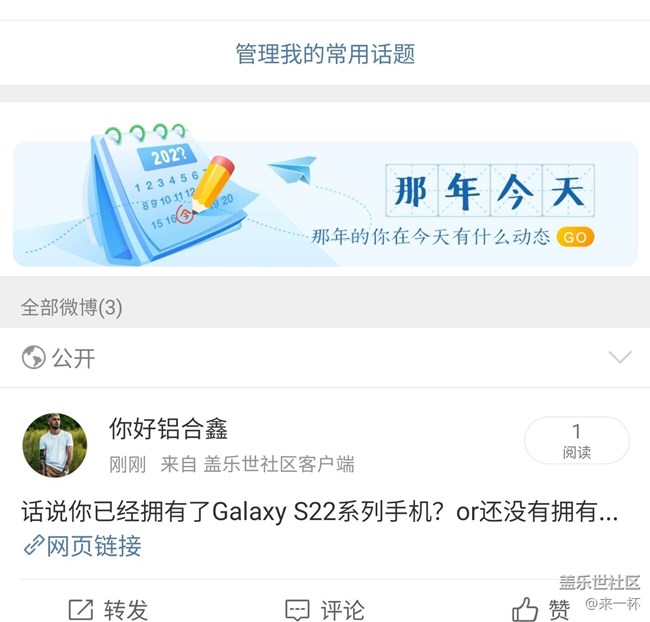Screen dimensions: 650x622
Task: Open 你好铝合鑫's profile avatar
Action: pos(55,445)
